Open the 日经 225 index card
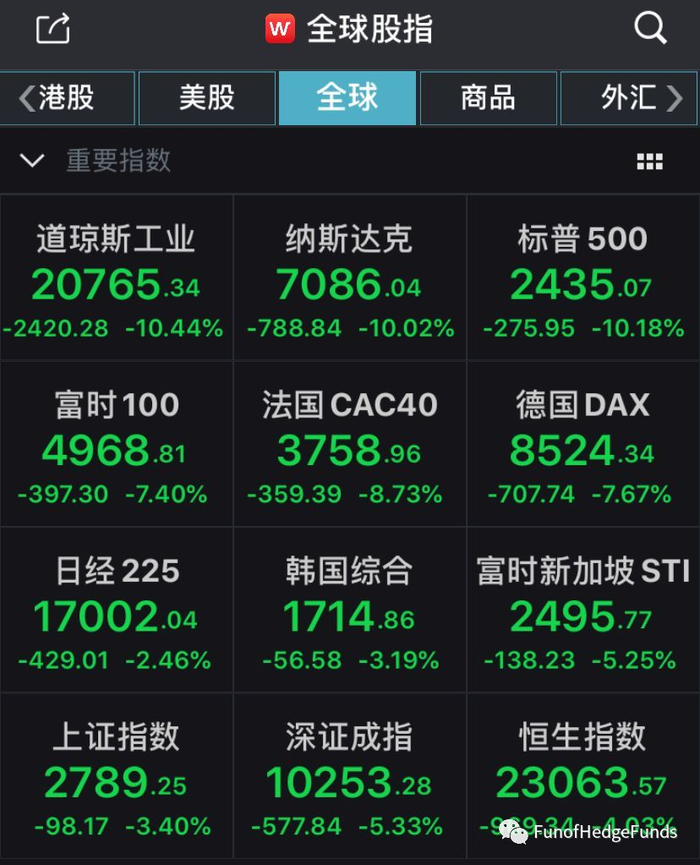The height and width of the screenshot is (865, 700). [x=116, y=612]
